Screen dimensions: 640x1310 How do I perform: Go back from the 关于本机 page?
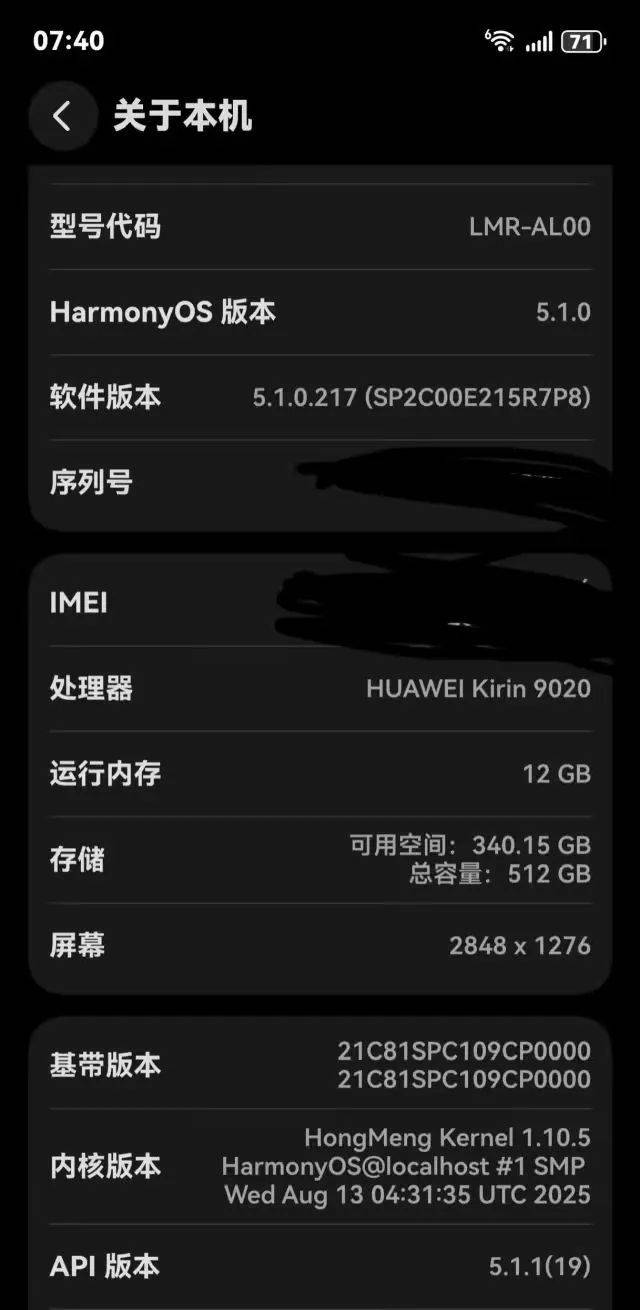point(62,116)
